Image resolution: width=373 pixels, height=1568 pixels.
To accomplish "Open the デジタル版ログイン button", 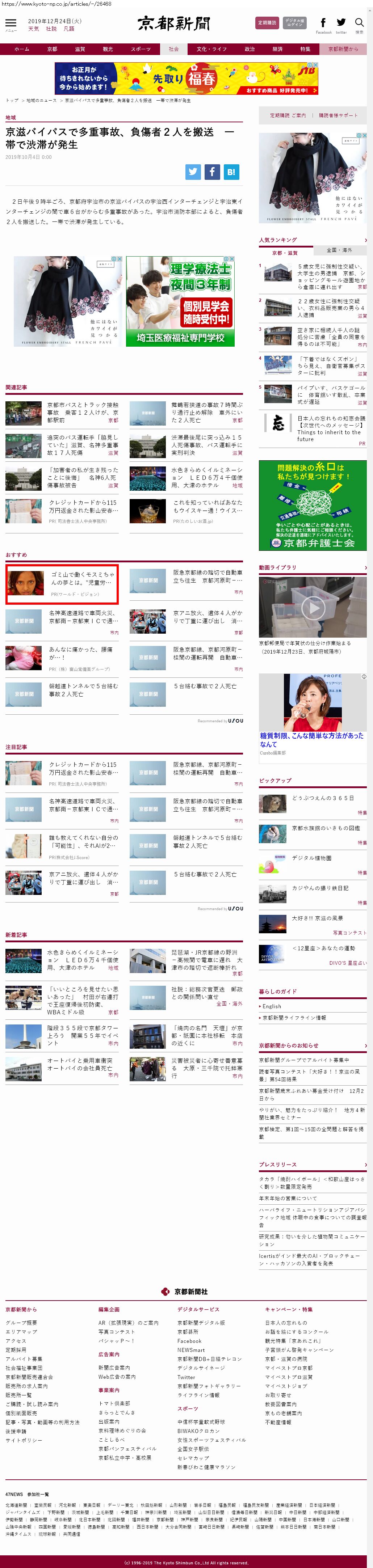I will pyautogui.click(x=294, y=23).
